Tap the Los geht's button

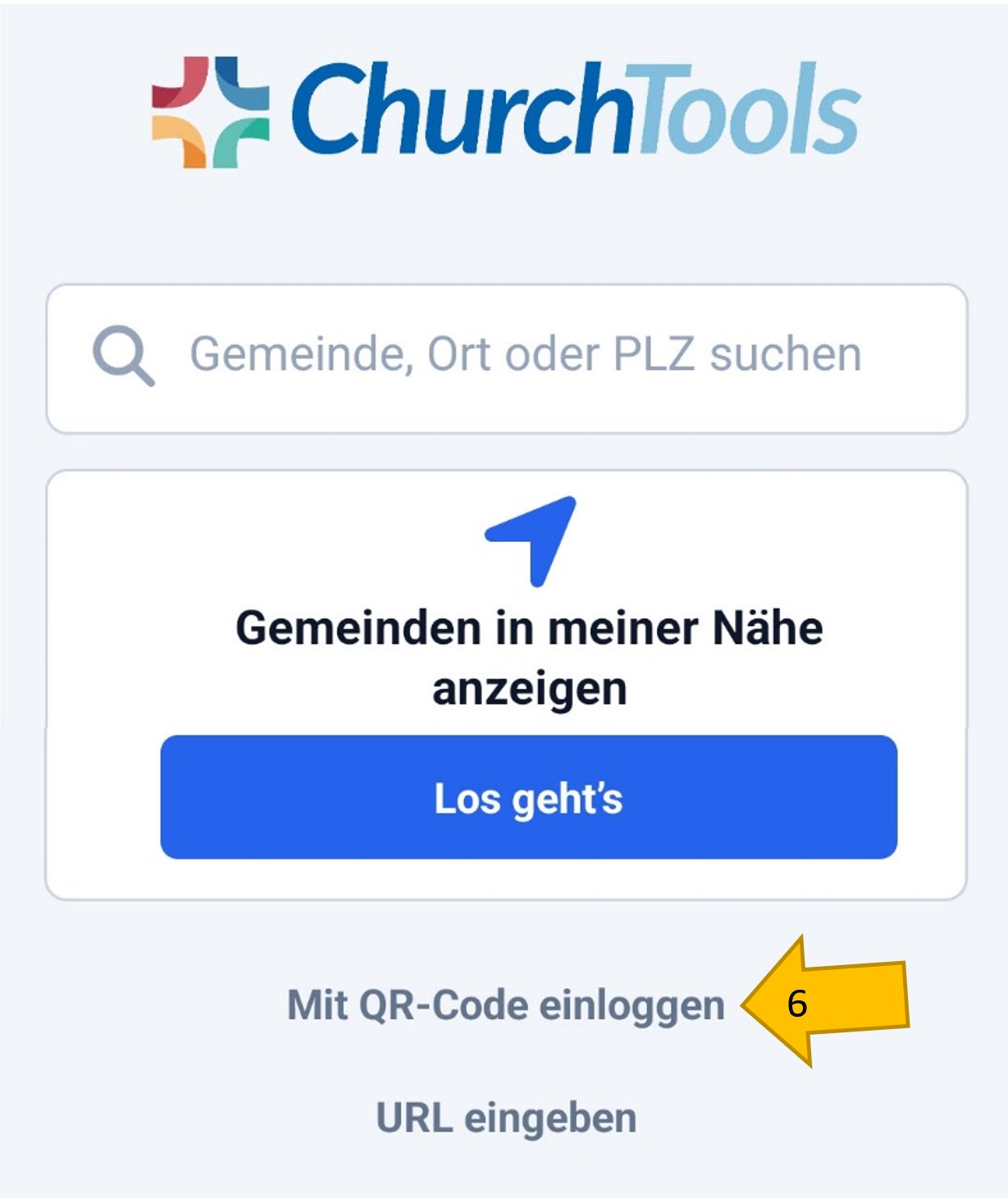coord(528,797)
